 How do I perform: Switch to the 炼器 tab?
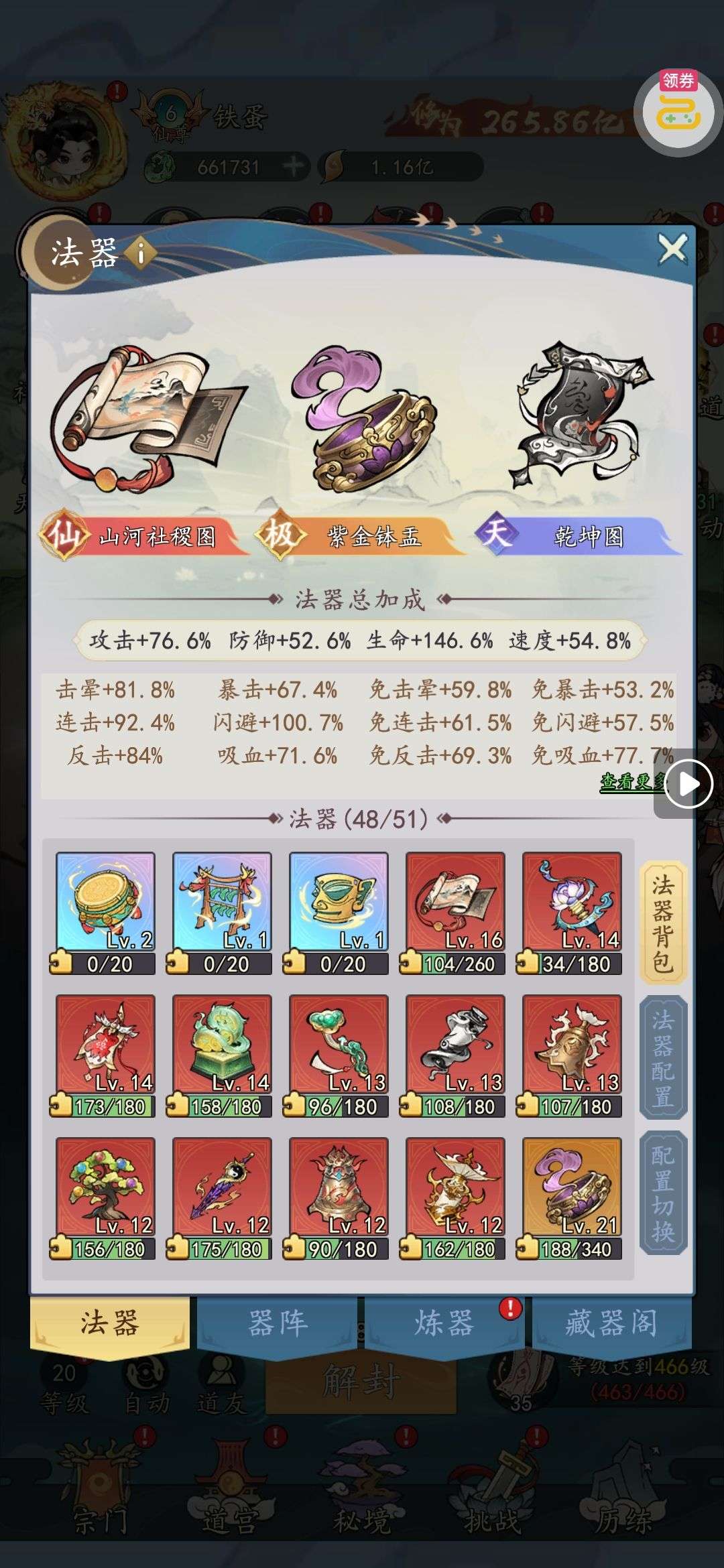pos(444,1323)
